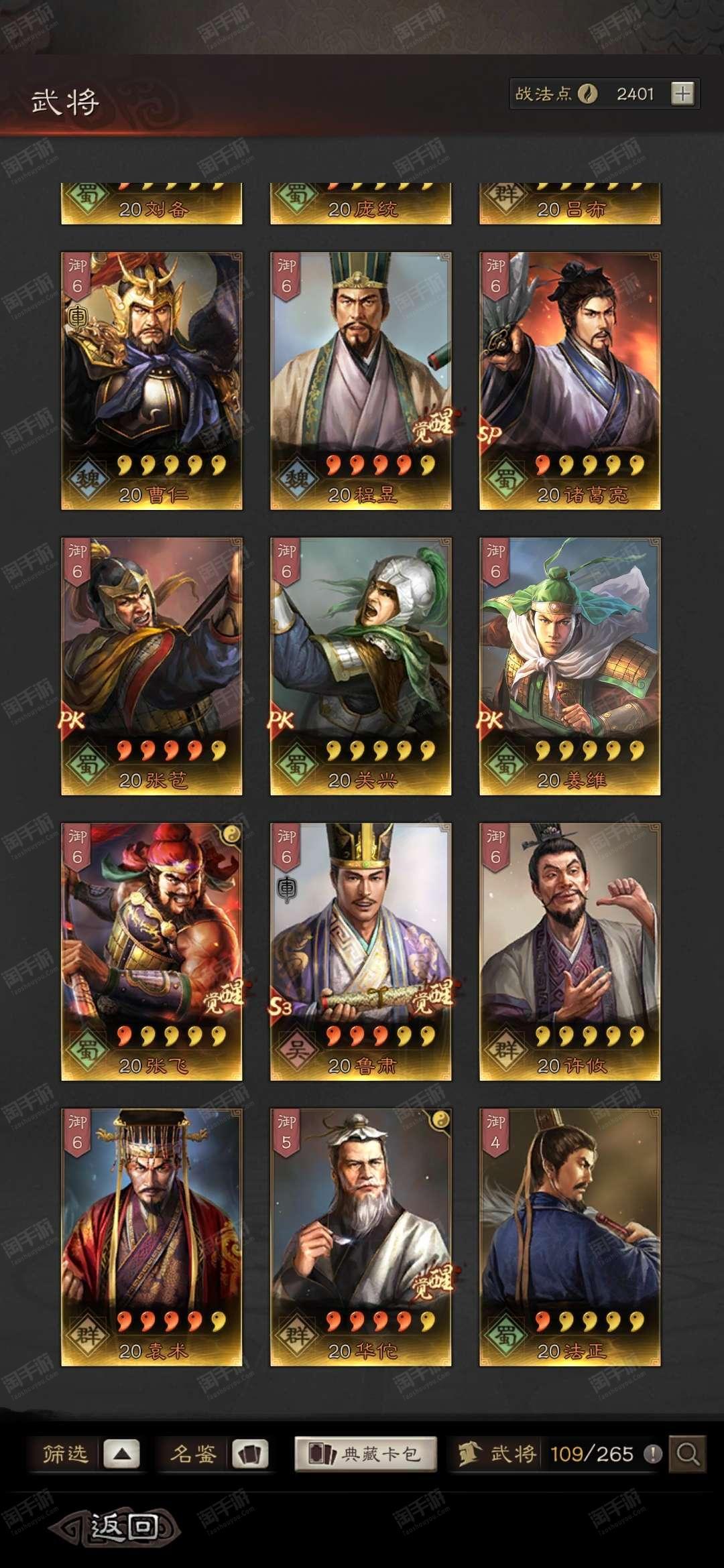Open the 姜维 general card
Image resolution: width=724 pixels, height=1568 pixels.
click(570, 666)
